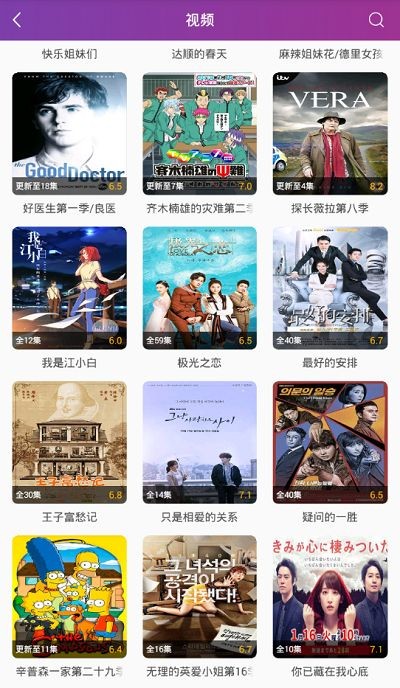Open 无理的英爱小姐第16季

point(200,597)
